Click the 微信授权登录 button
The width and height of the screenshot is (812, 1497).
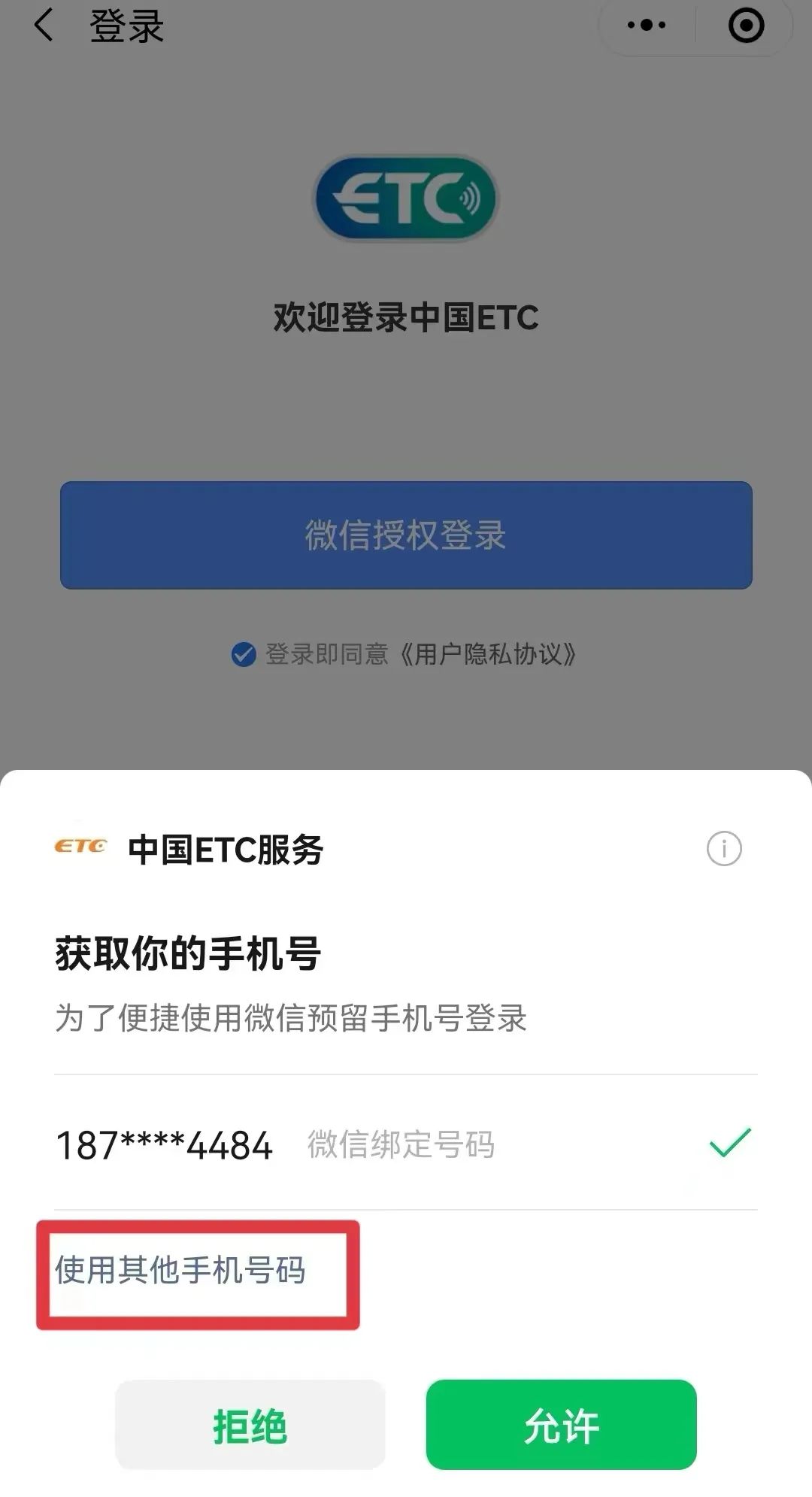tap(406, 533)
